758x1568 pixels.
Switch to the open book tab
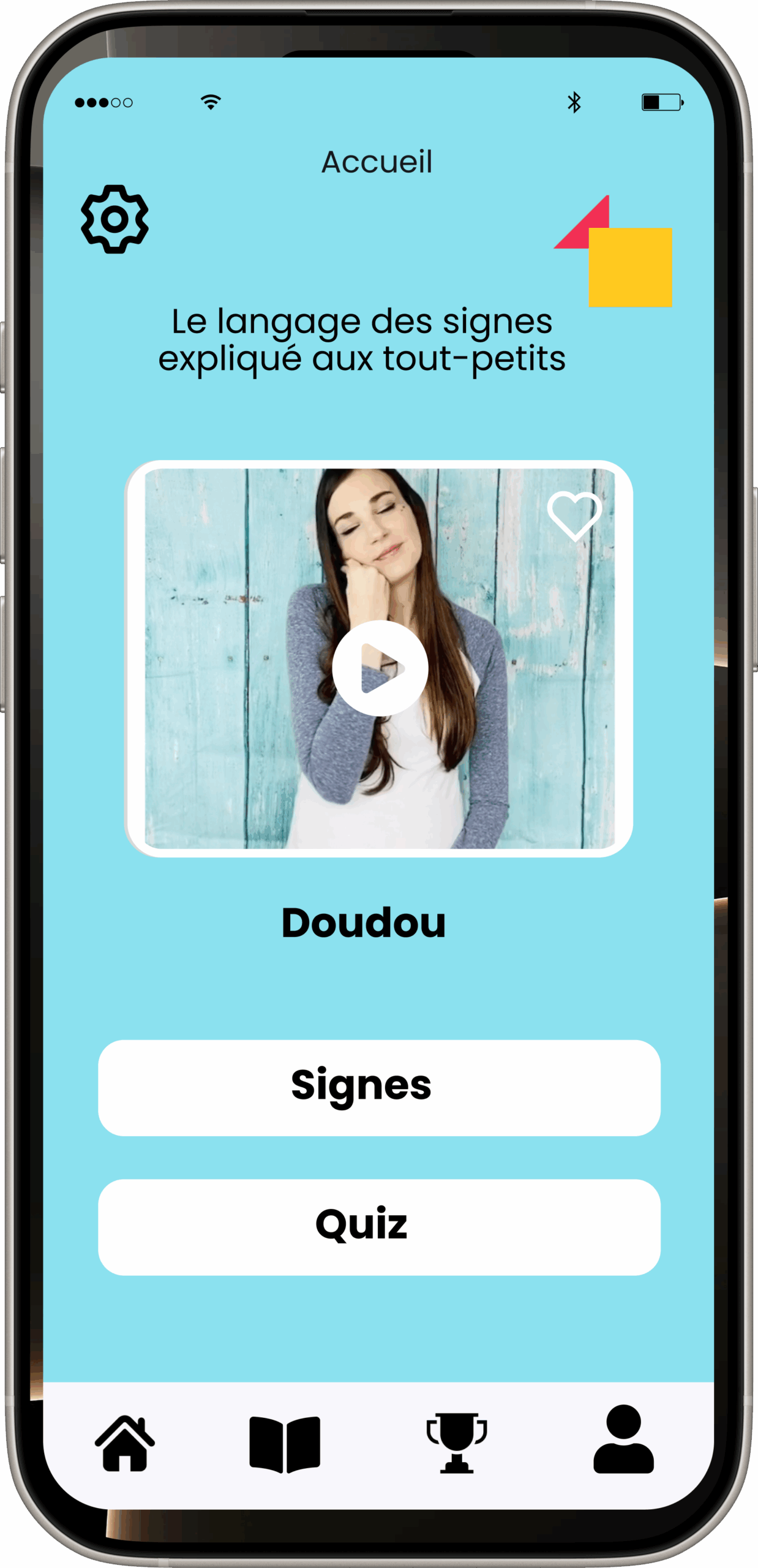(285, 1444)
